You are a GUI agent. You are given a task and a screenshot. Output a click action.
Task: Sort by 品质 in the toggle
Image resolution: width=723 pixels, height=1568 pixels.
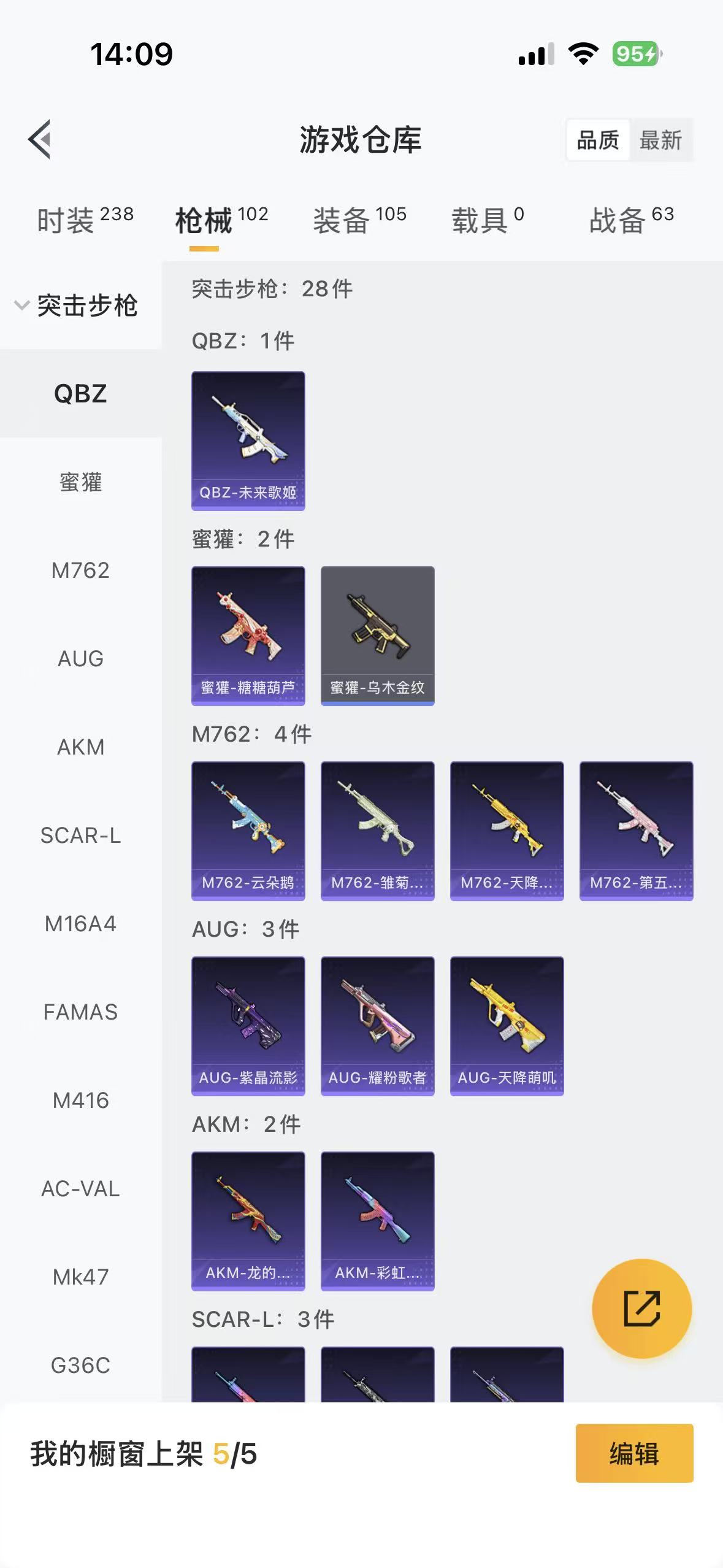point(598,140)
